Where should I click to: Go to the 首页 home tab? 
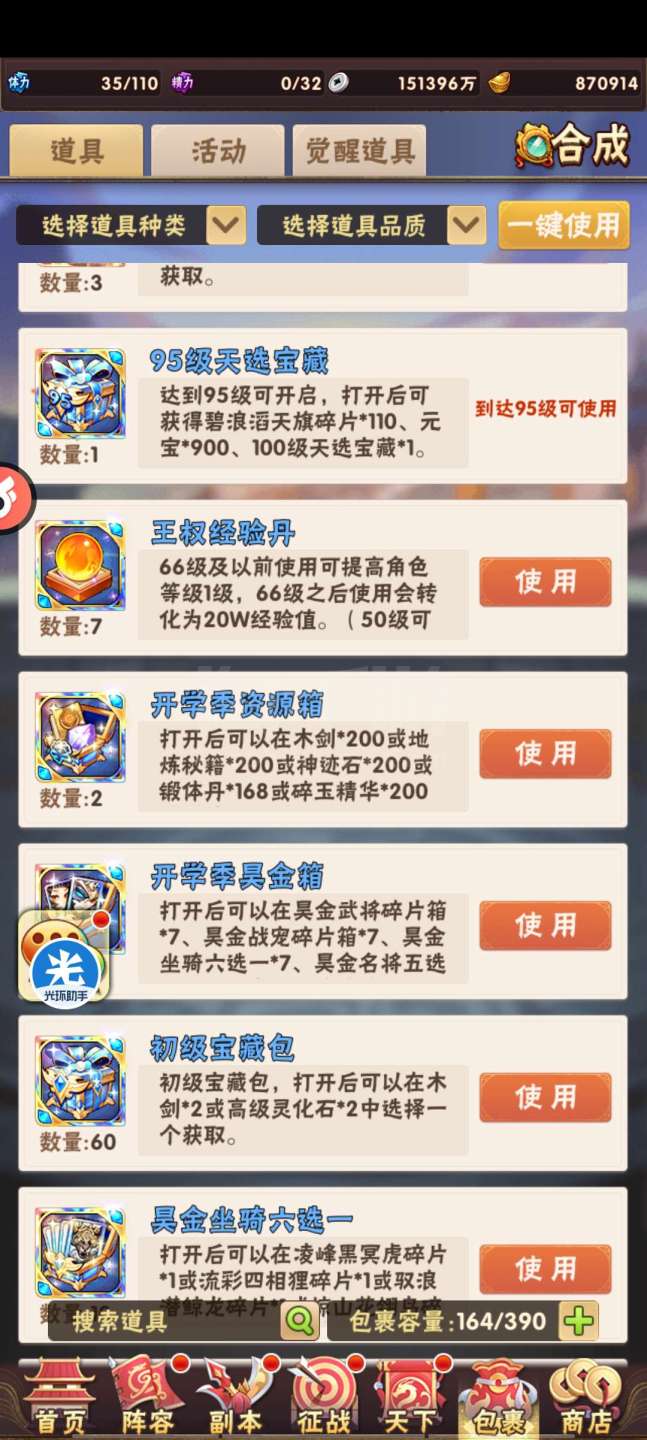pyautogui.click(x=60, y=1398)
